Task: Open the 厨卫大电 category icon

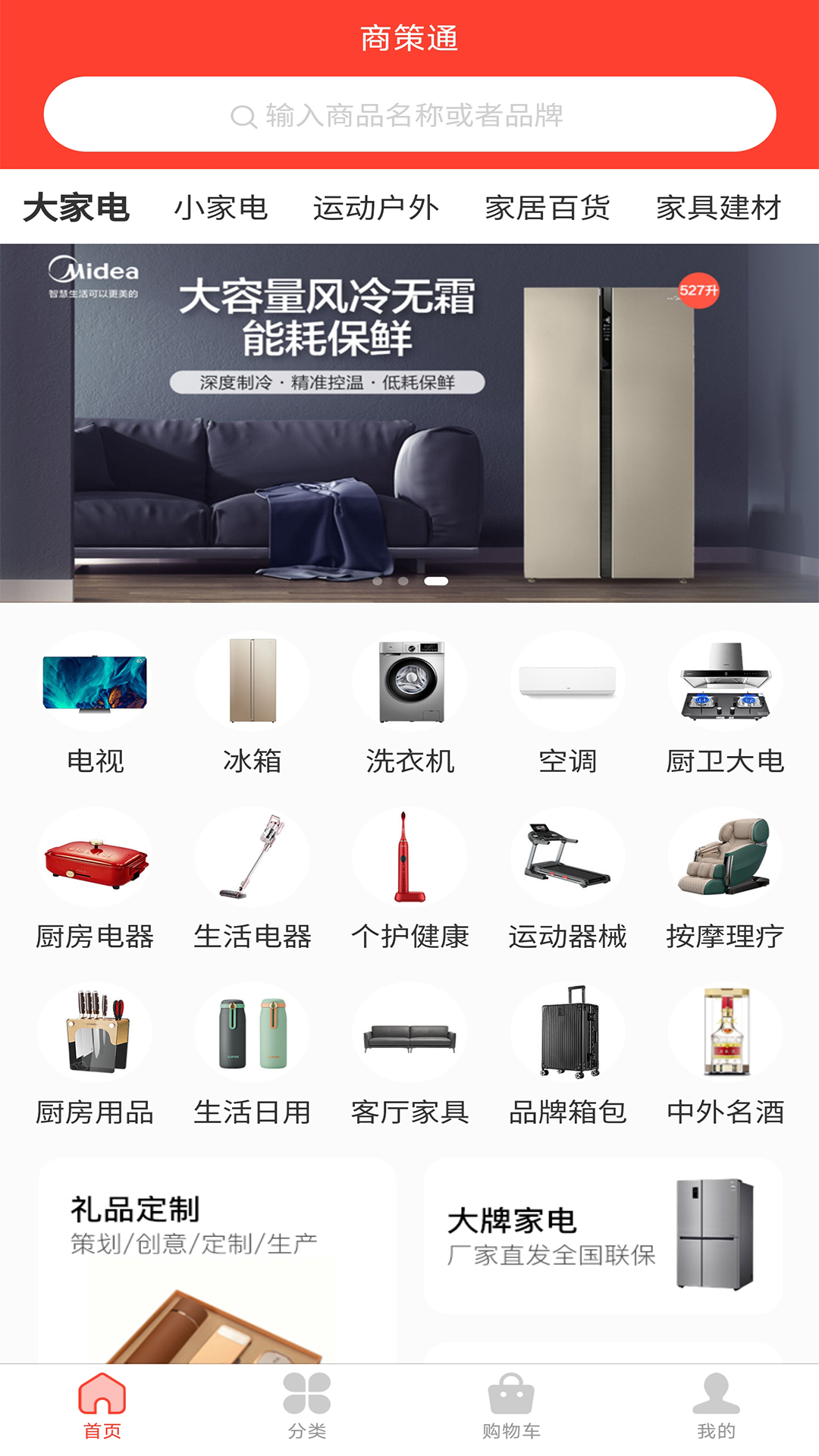Action: click(723, 680)
